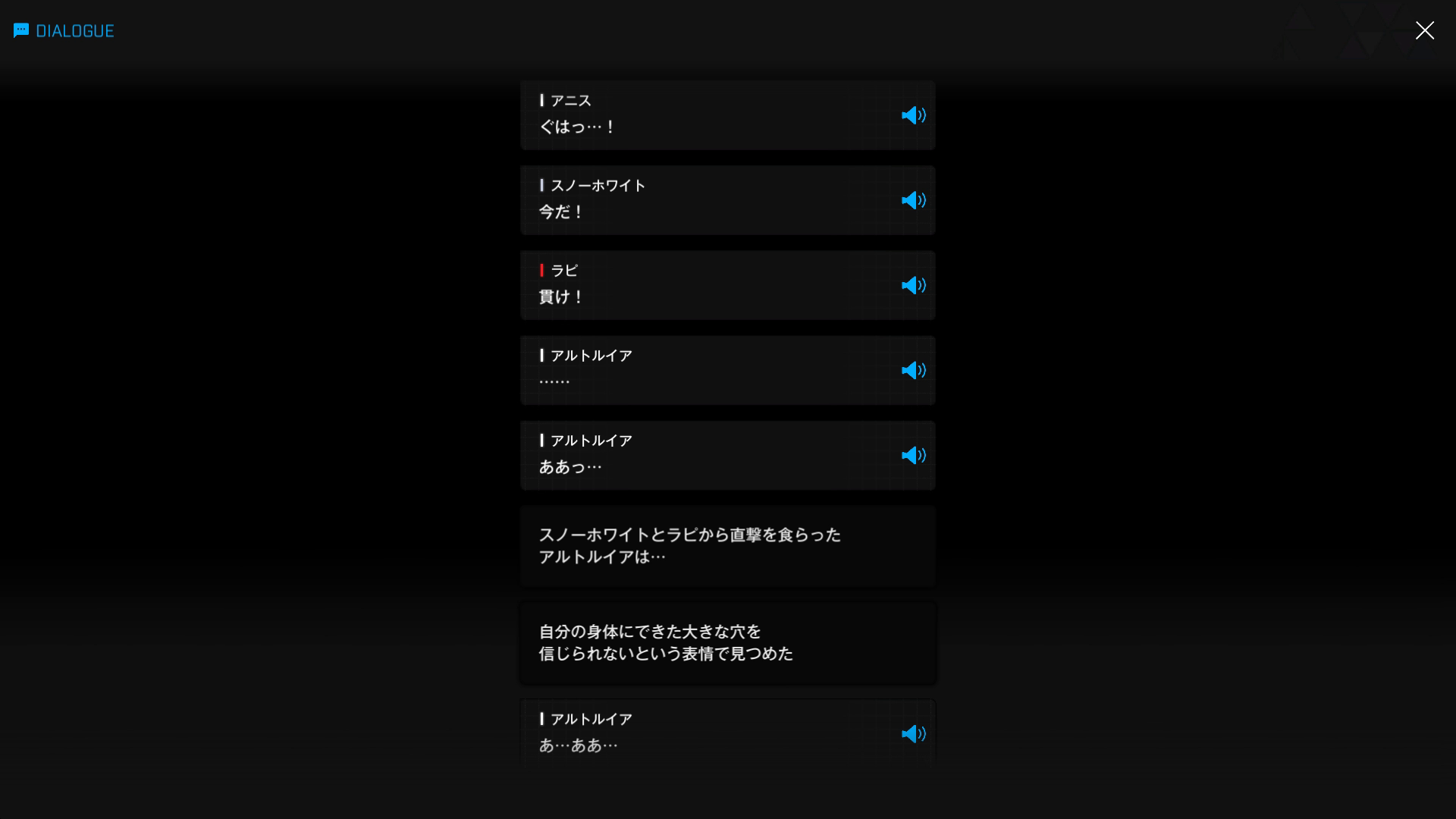
Task: Play アルトルイア's ああっ… voice line
Action: click(x=913, y=455)
